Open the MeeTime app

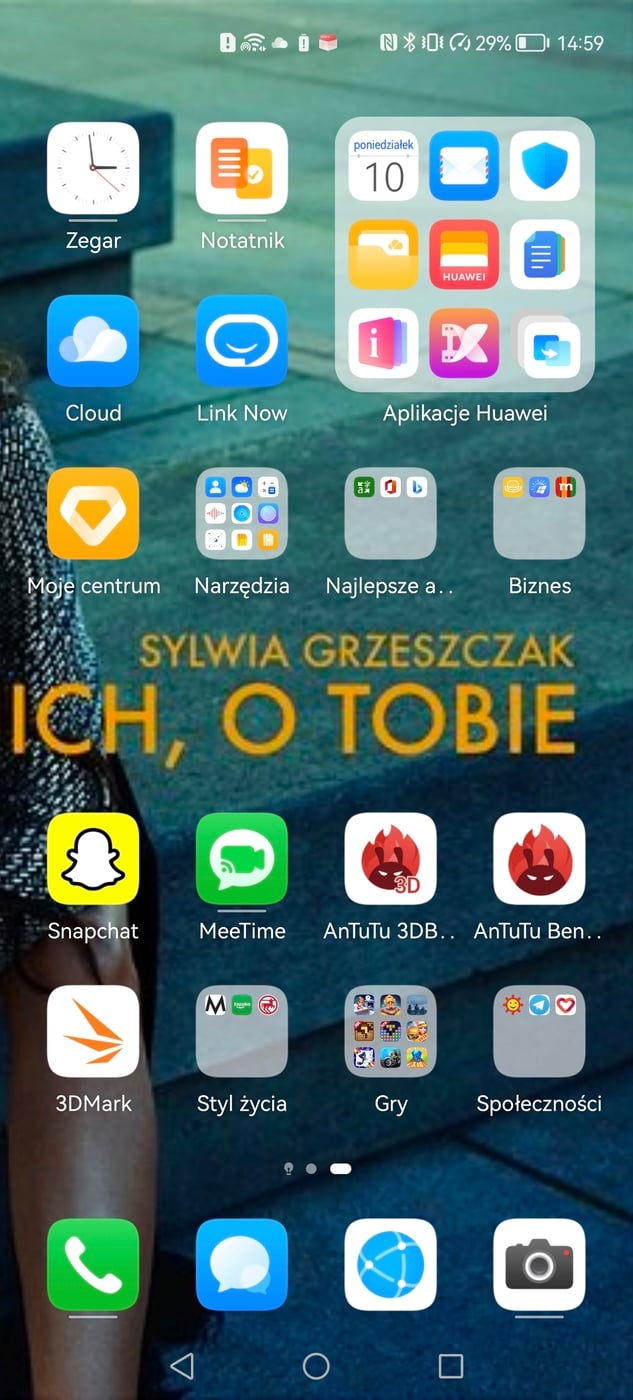click(x=242, y=859)
